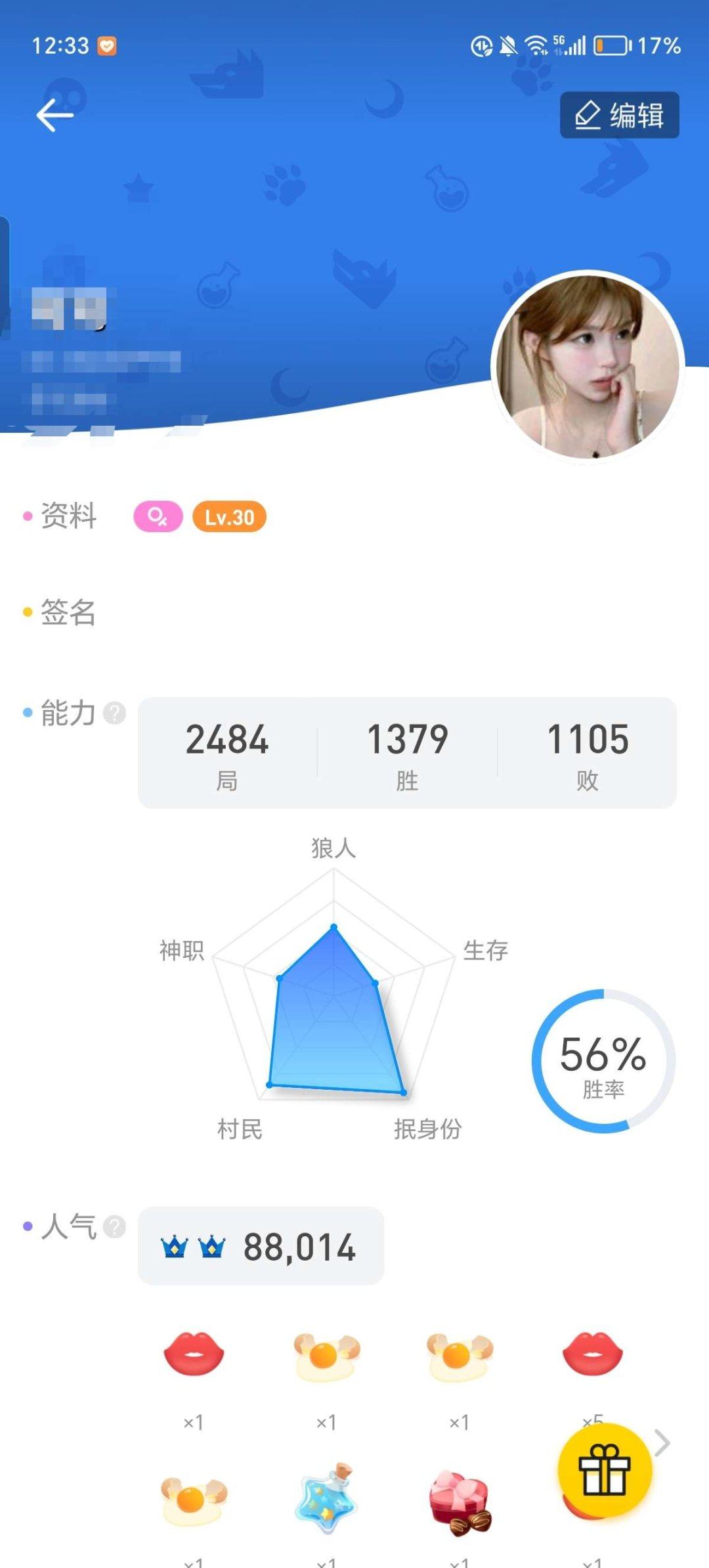Tap the female gender icon
Screen dimensions: 709x1568
157,518
